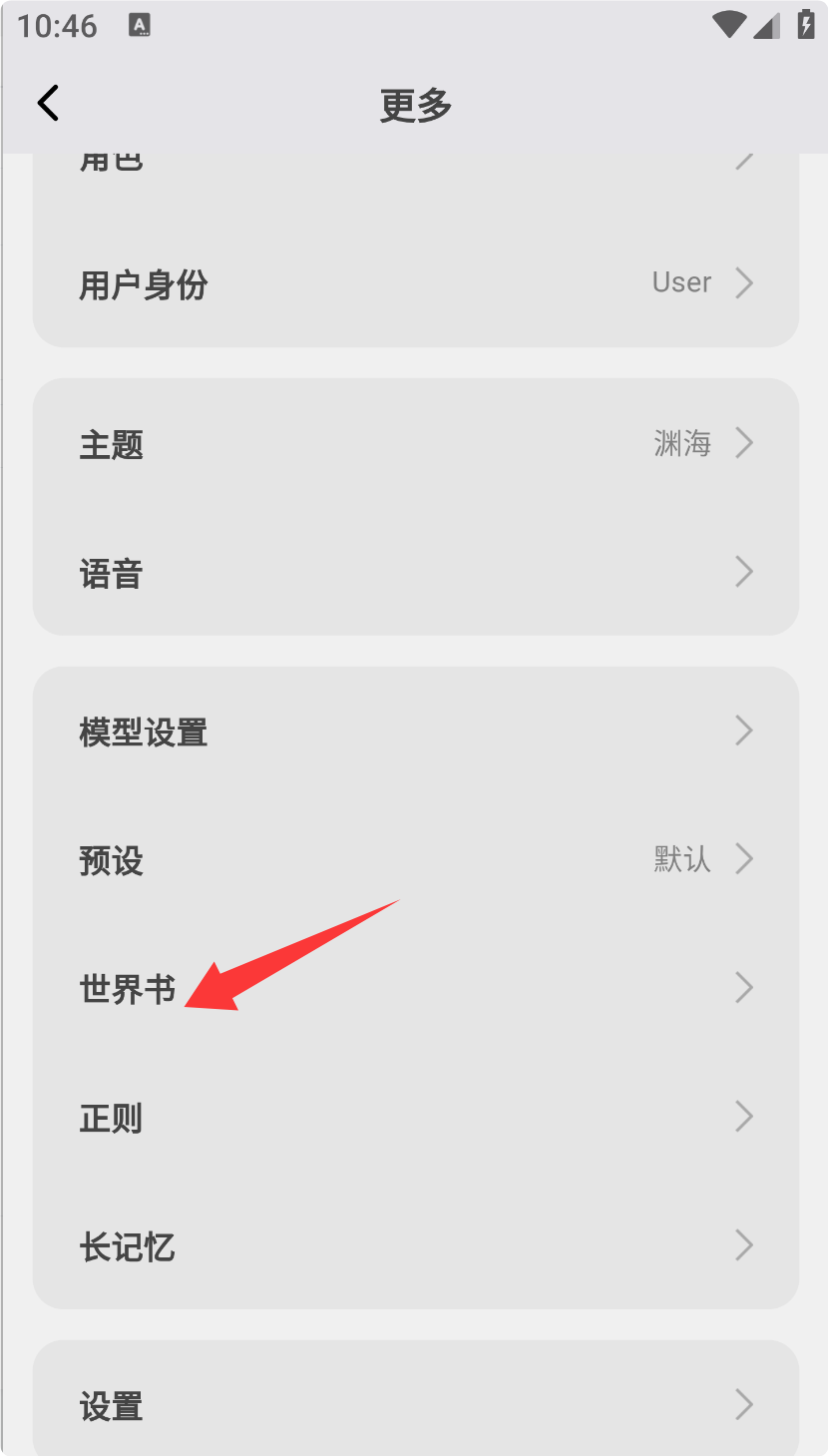Open the 预设 preset option
828x1456 pixels.
pyautogui.click(x=415, y=859)
